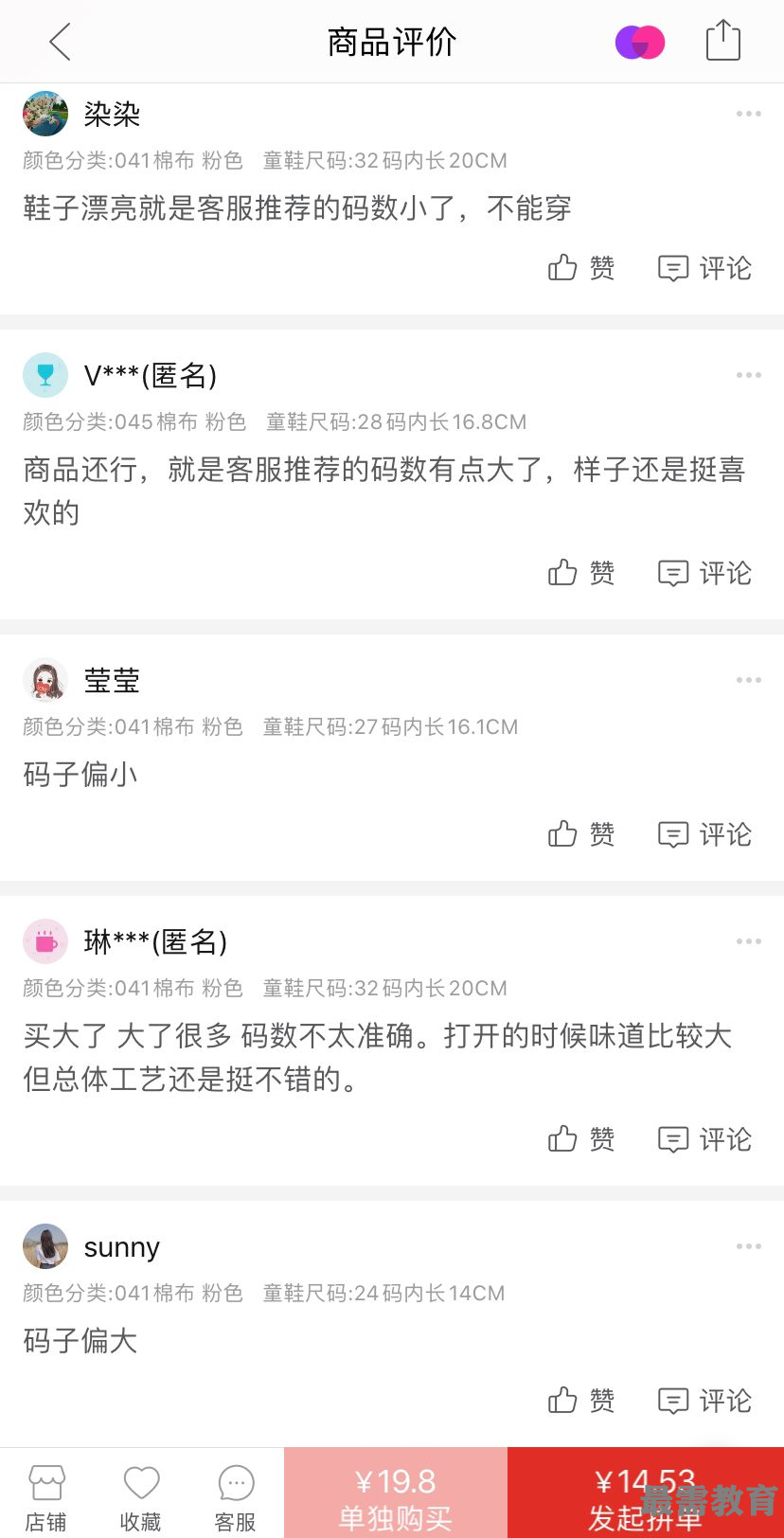Like sunny's review
Viewport: 784px width, 1538px height.
581,1401
